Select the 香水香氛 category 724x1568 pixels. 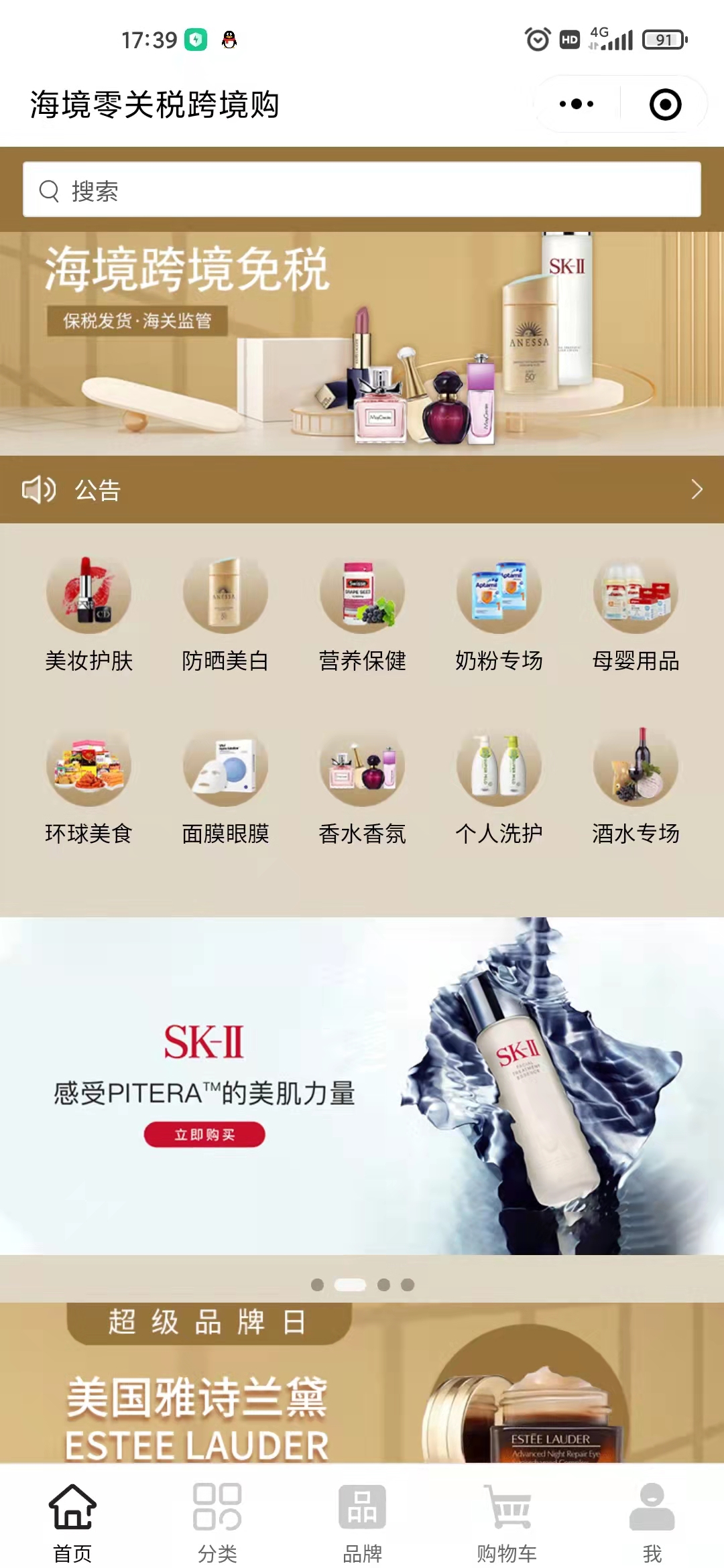click(362, 785)
